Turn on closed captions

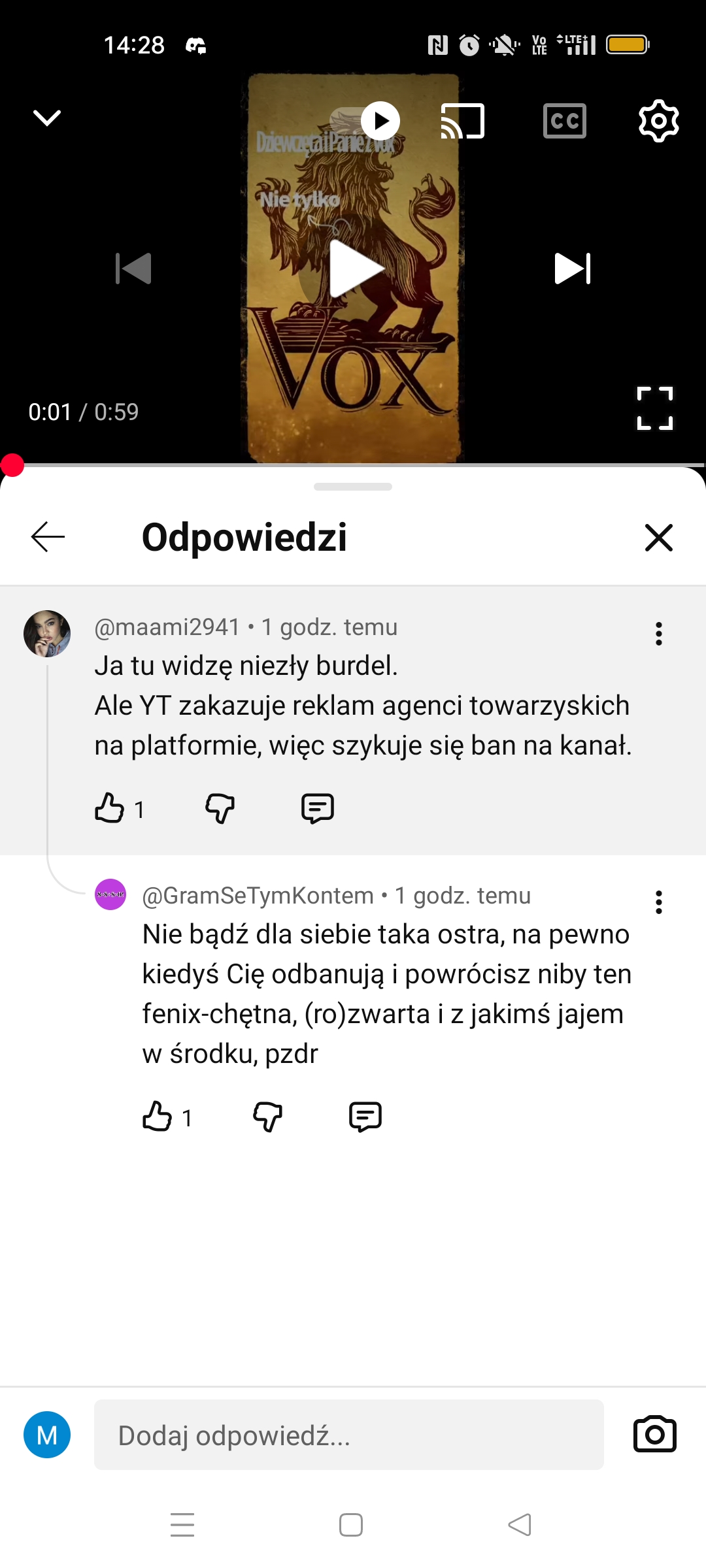(x=564, y=121)
